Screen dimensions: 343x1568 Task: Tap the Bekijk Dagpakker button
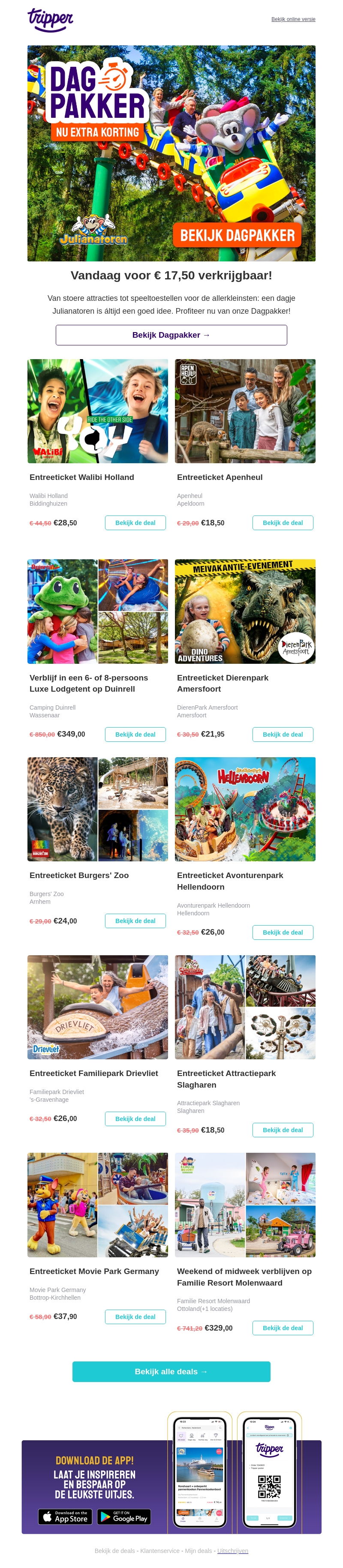coord(171,335)
